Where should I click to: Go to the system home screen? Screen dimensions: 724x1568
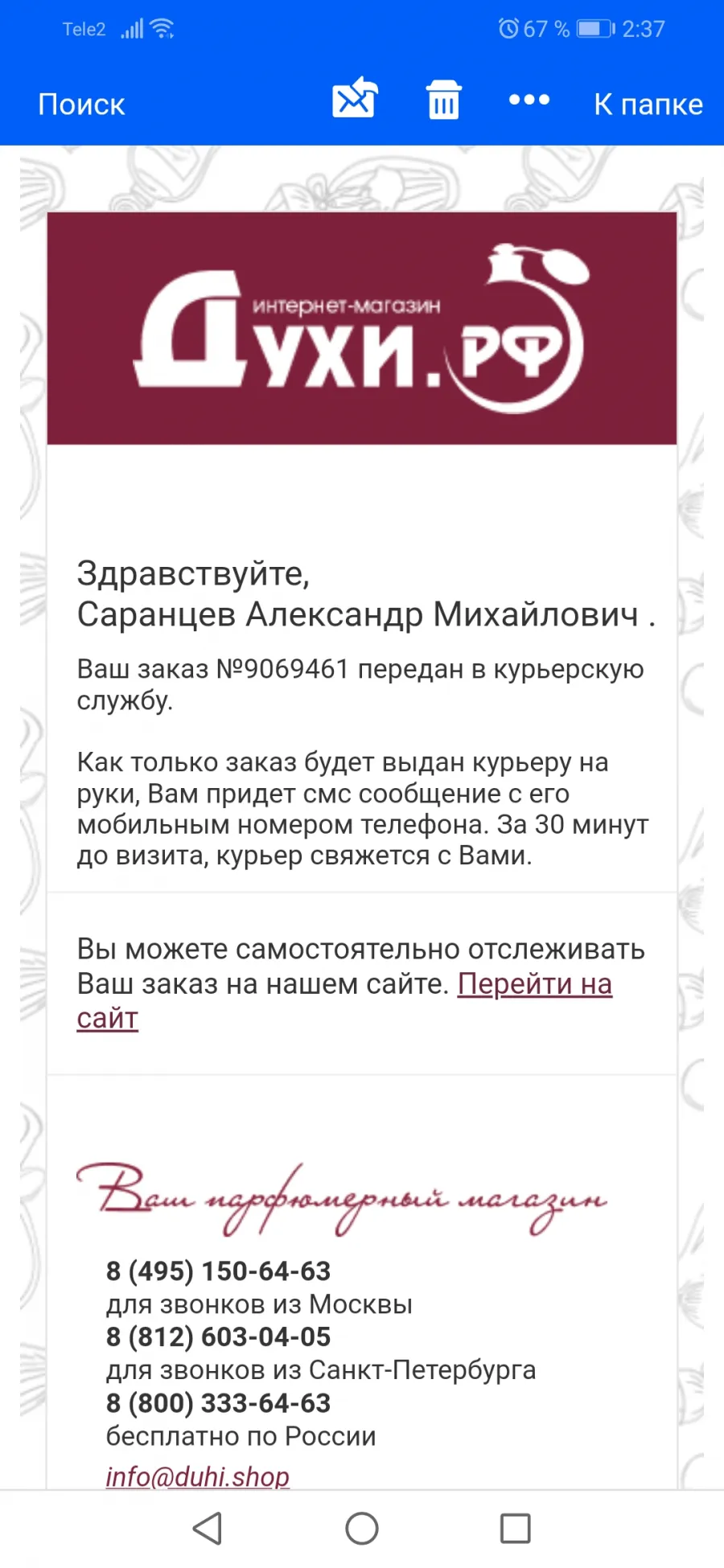(x=362, y=1529)
